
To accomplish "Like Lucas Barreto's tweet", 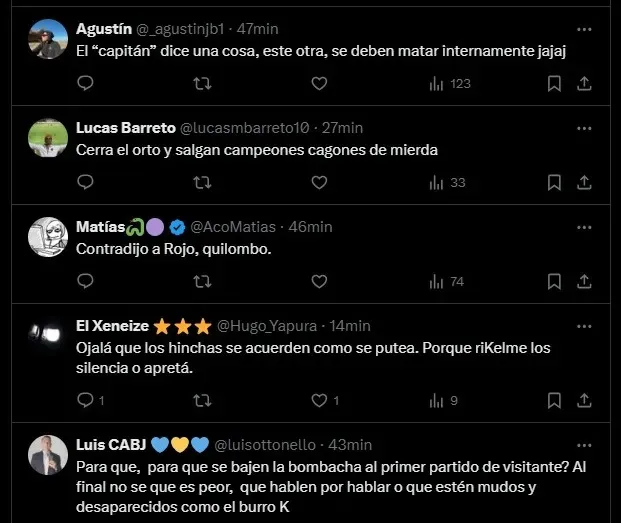I will 319,183.
